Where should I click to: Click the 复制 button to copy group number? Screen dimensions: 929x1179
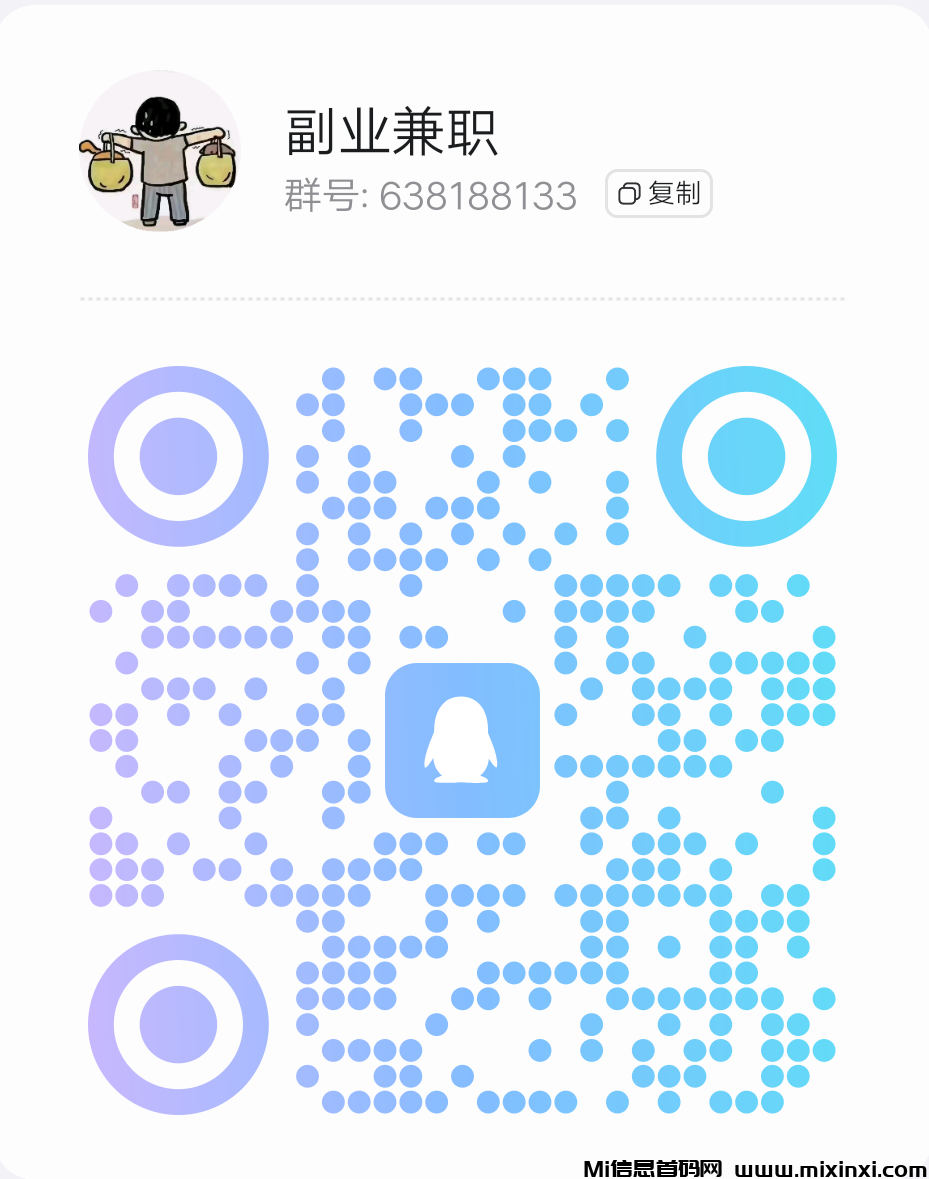click(658, 193)
